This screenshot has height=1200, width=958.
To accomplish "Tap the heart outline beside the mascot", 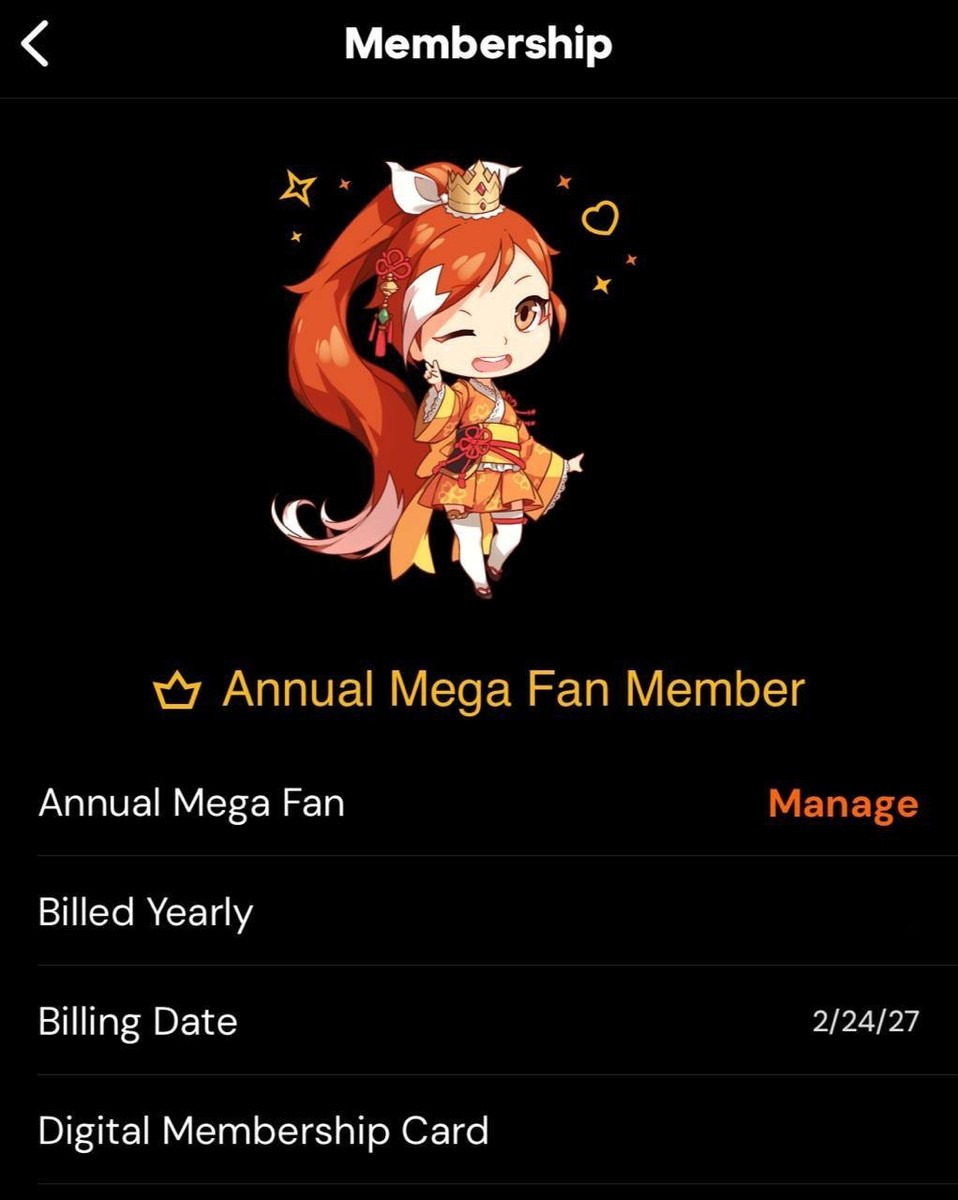I will point(601,218).
